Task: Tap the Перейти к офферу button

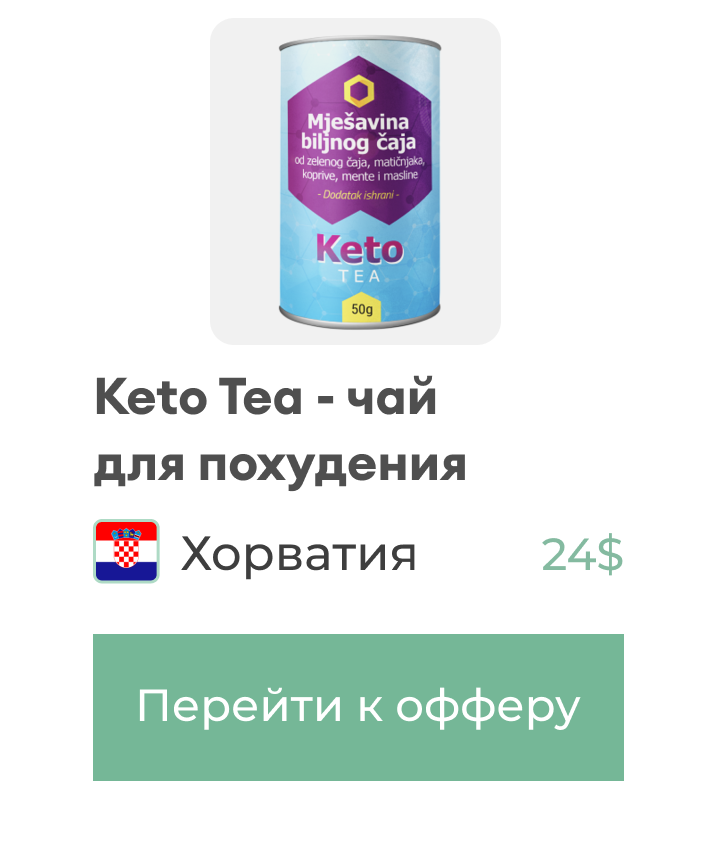Action: [358, 707]
